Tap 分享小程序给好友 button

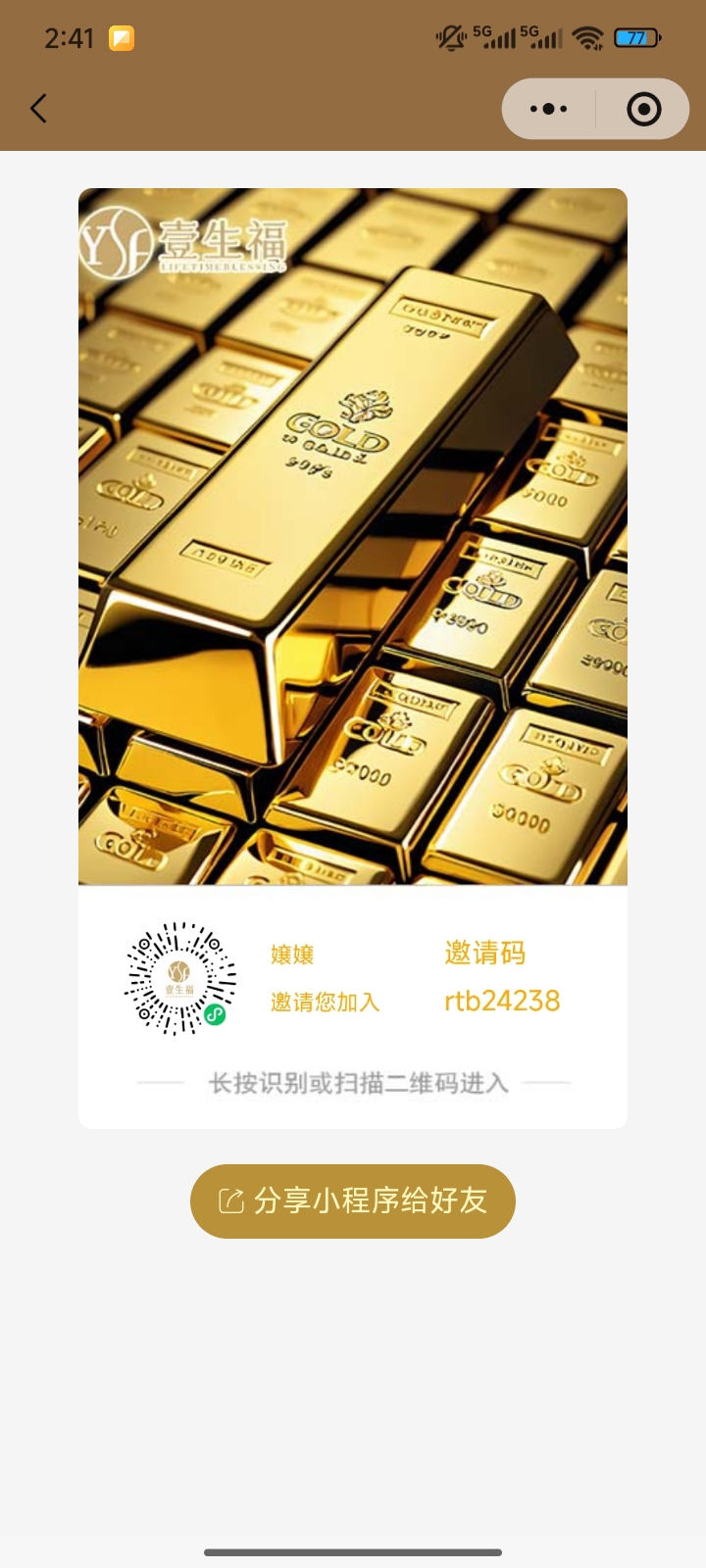click(353, 1200)
